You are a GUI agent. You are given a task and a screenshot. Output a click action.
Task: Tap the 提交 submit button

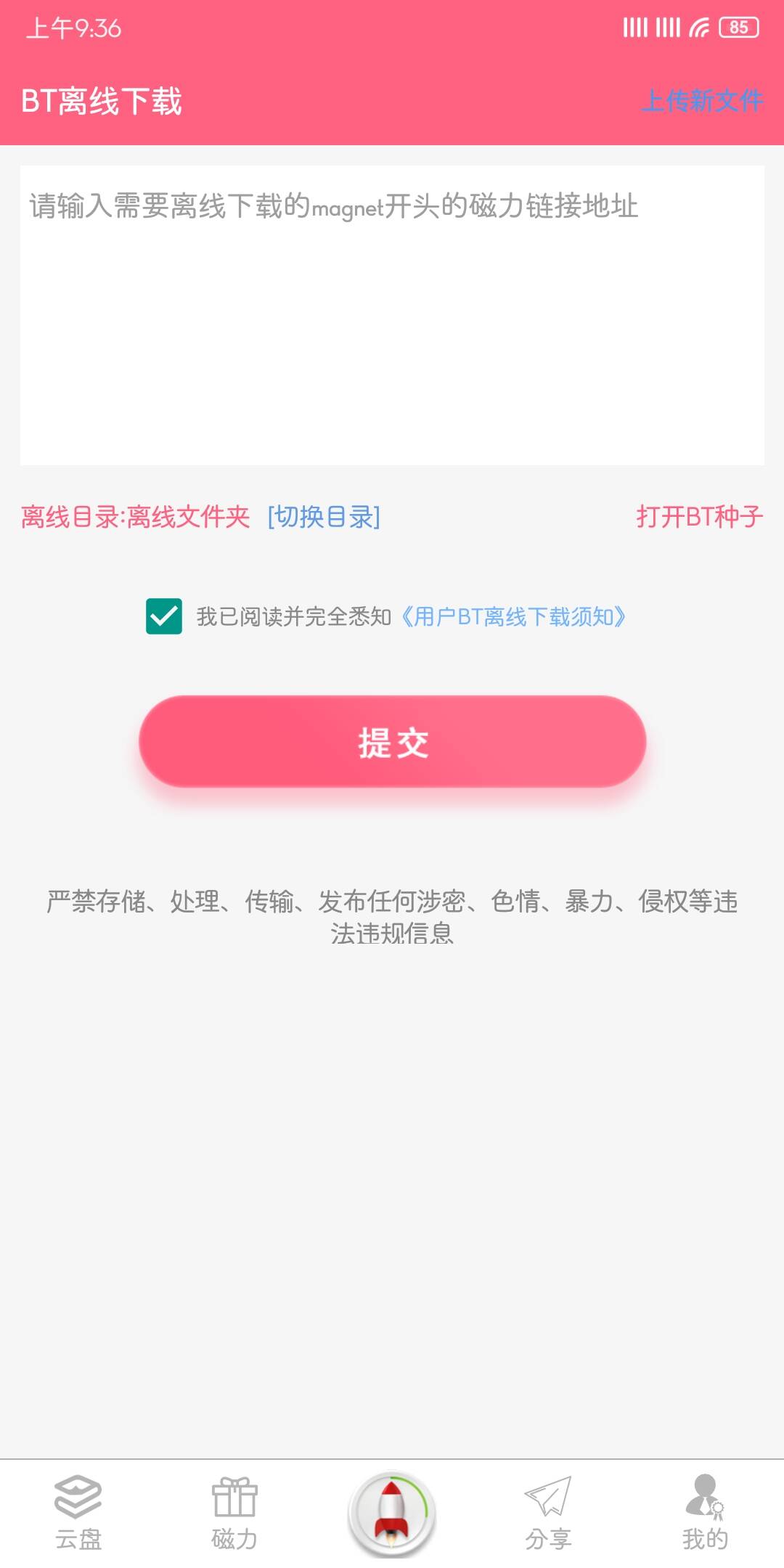coord(392,742)
